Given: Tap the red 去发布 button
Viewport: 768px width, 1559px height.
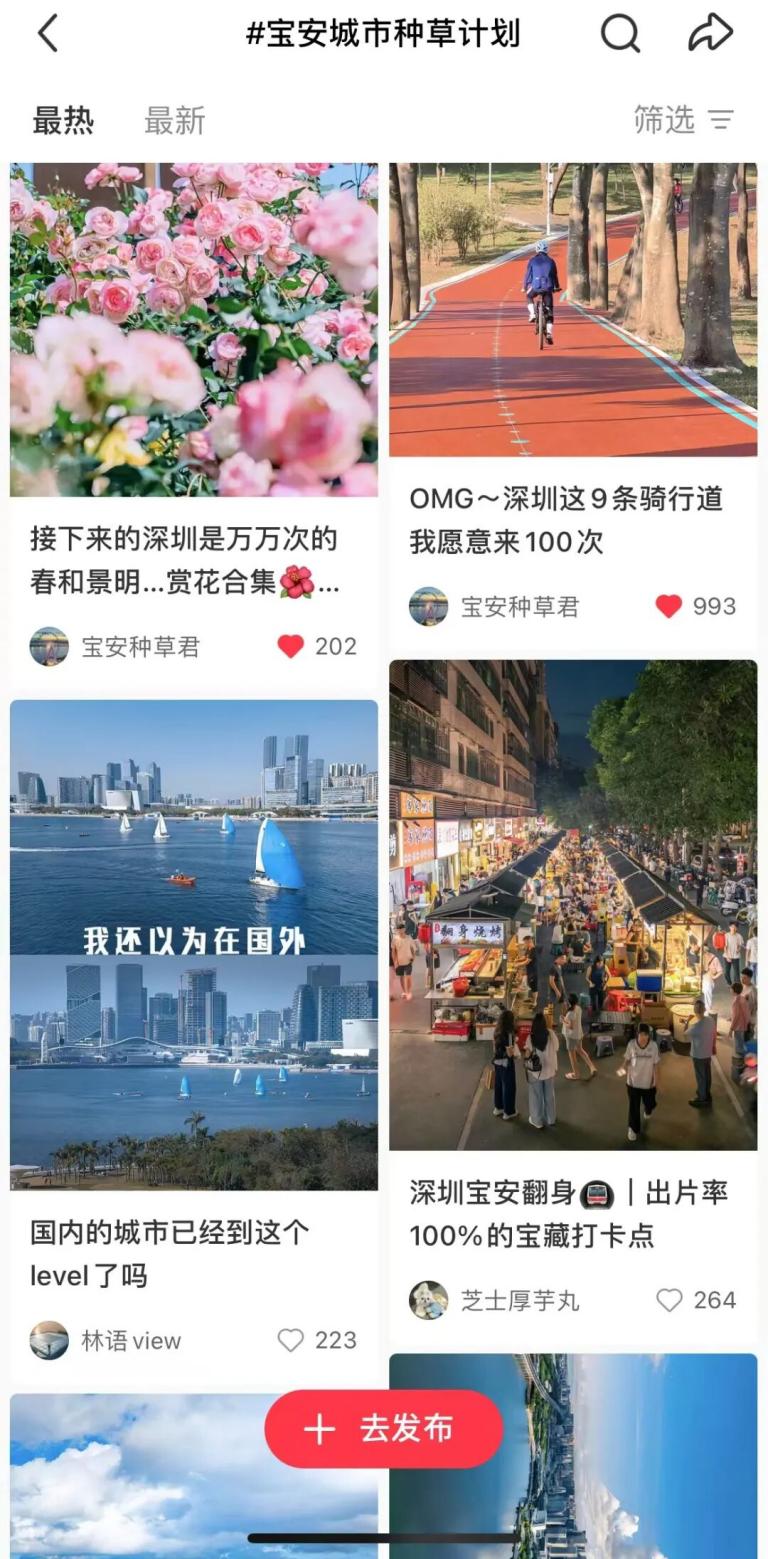Looking at the screenshot, I should [x=384, y=1429].
